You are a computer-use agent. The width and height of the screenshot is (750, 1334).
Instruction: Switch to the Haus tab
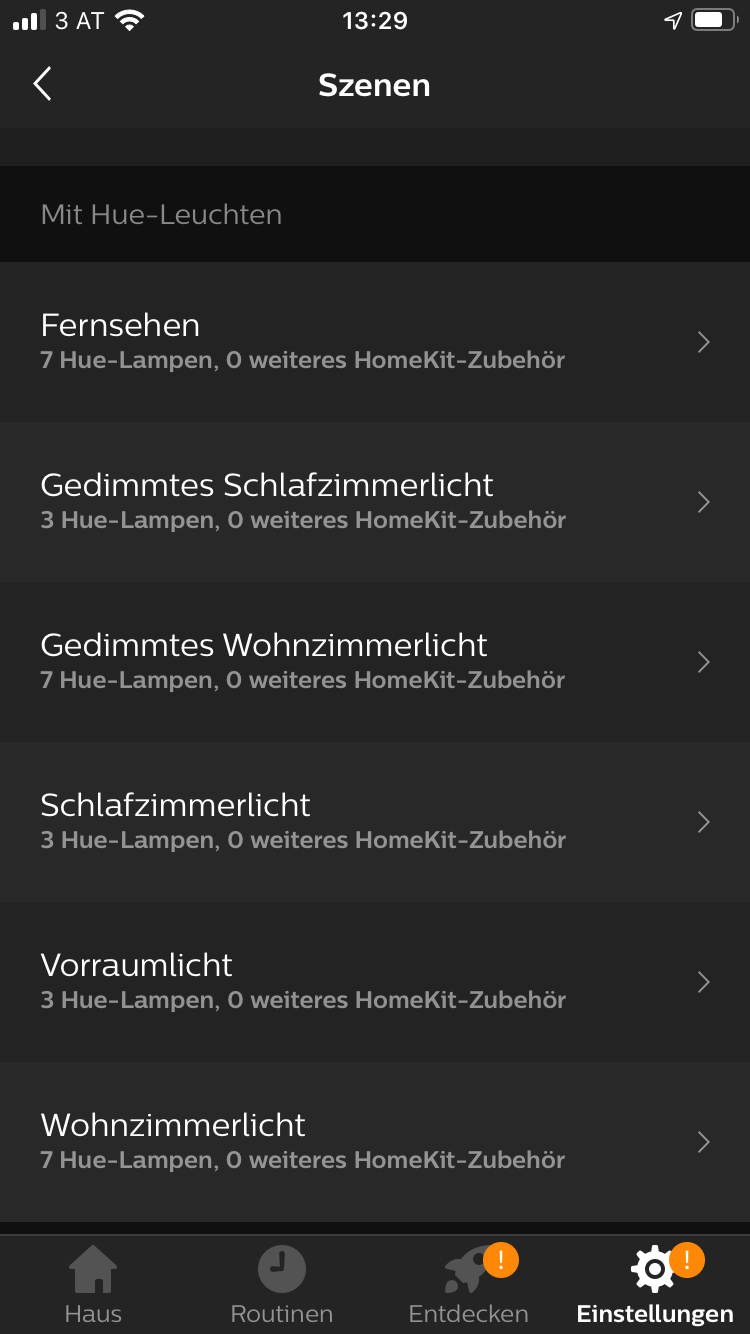93,1286
